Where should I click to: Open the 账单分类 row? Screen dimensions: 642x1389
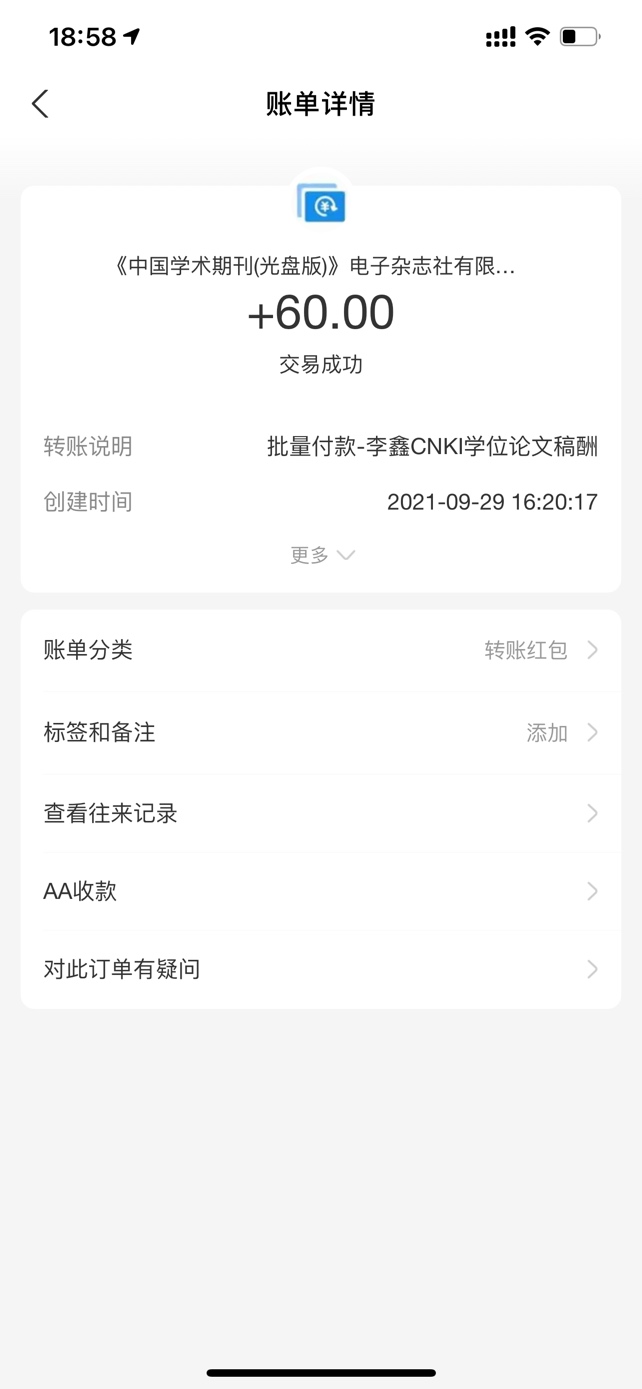[x=321, y=650]
